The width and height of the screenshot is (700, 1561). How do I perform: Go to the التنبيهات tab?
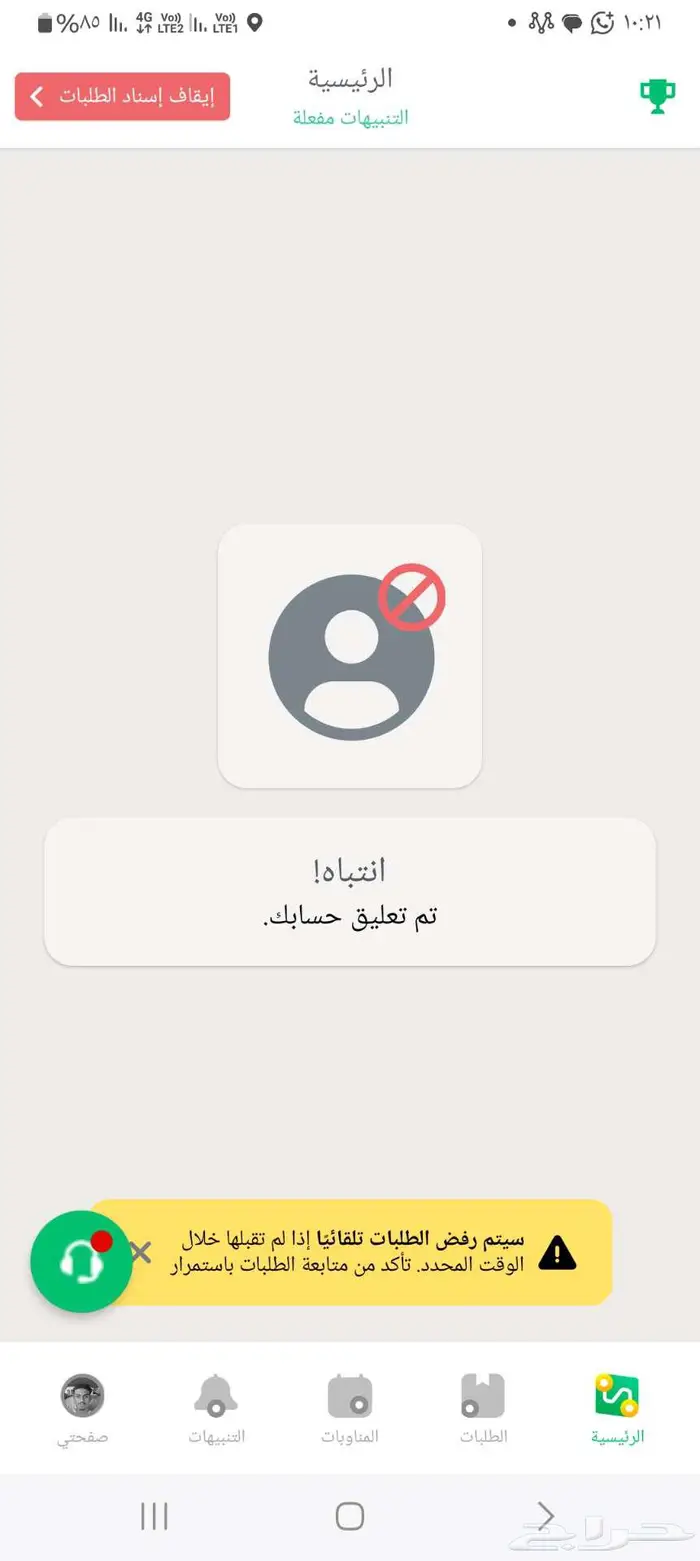pos(216,1409)
